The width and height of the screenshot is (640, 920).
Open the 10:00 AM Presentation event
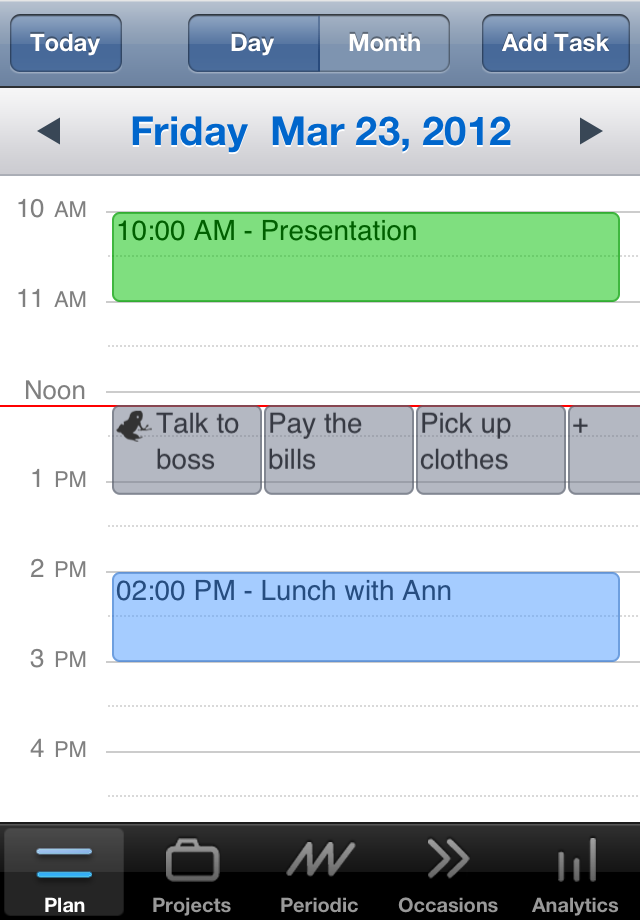[x=365, y=257]
